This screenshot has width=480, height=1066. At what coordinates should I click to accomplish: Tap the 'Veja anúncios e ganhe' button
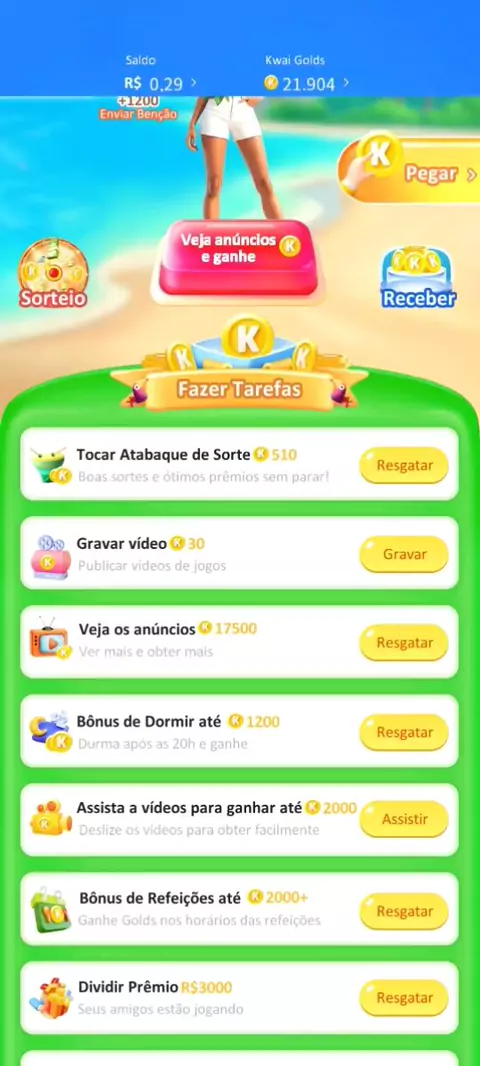(238, 258)
